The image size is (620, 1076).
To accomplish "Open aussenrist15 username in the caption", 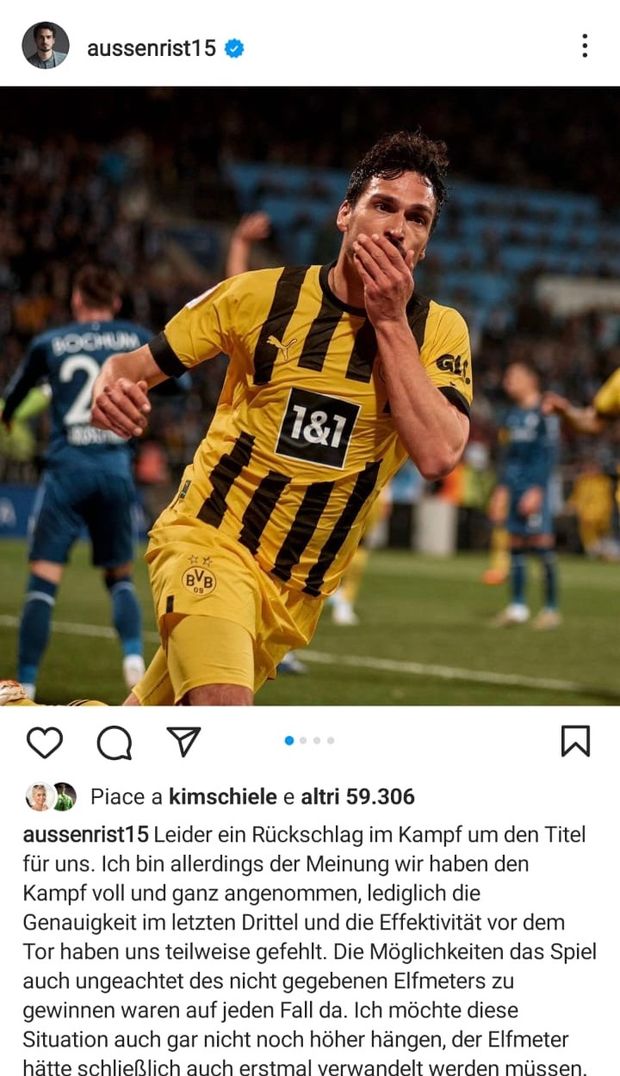I will click(x=86, y=834).
